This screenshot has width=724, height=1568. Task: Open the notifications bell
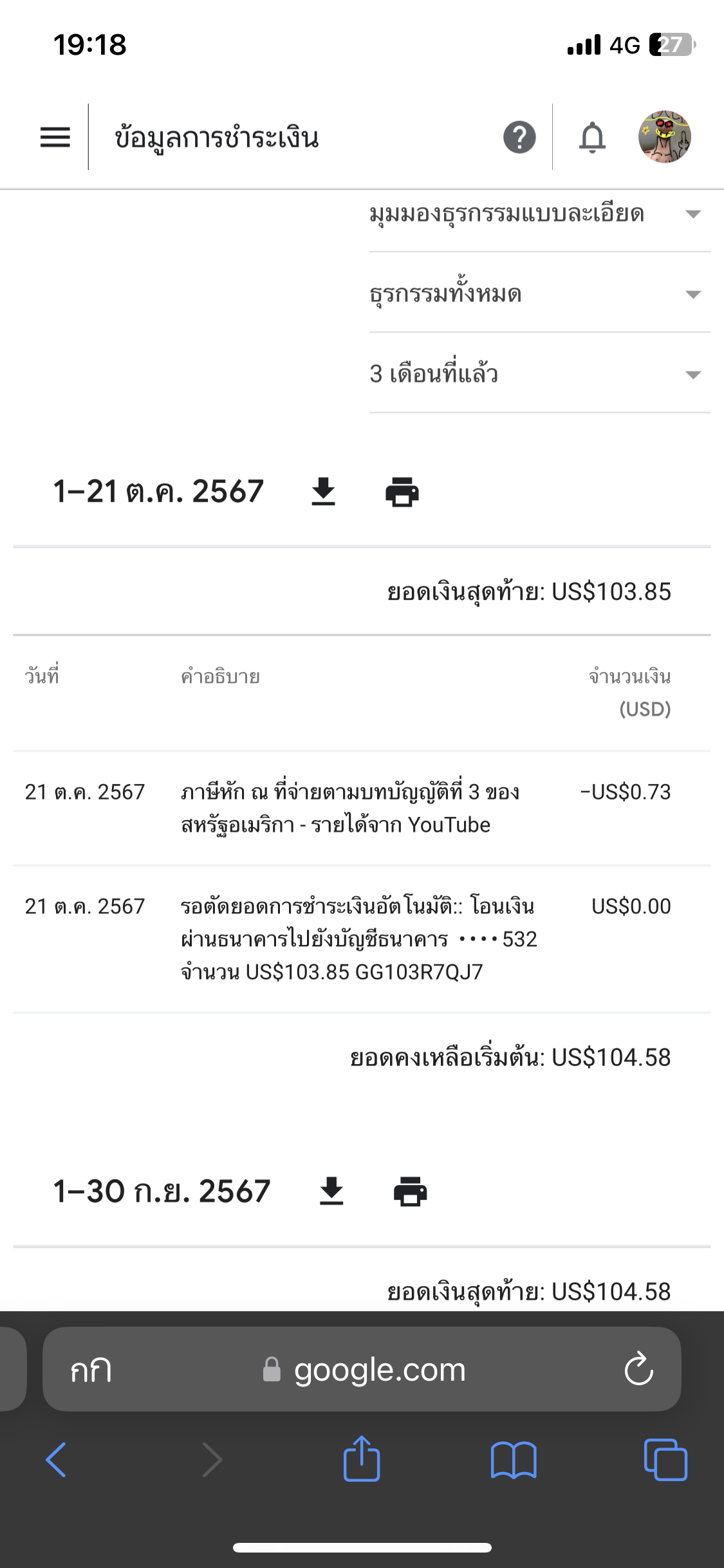point(592,137)
